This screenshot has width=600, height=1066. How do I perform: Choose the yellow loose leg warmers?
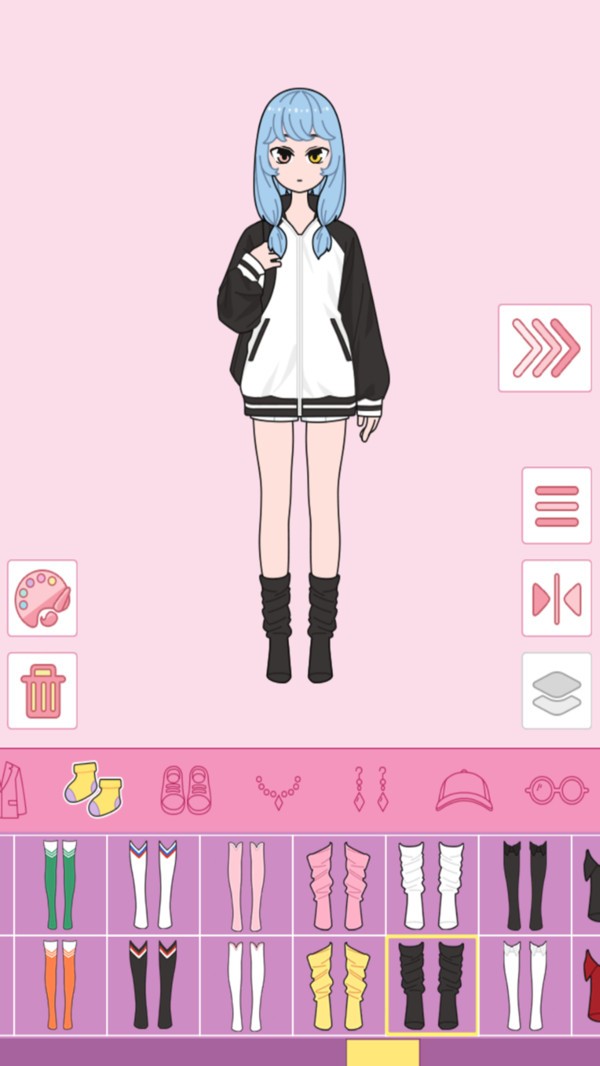338,985
